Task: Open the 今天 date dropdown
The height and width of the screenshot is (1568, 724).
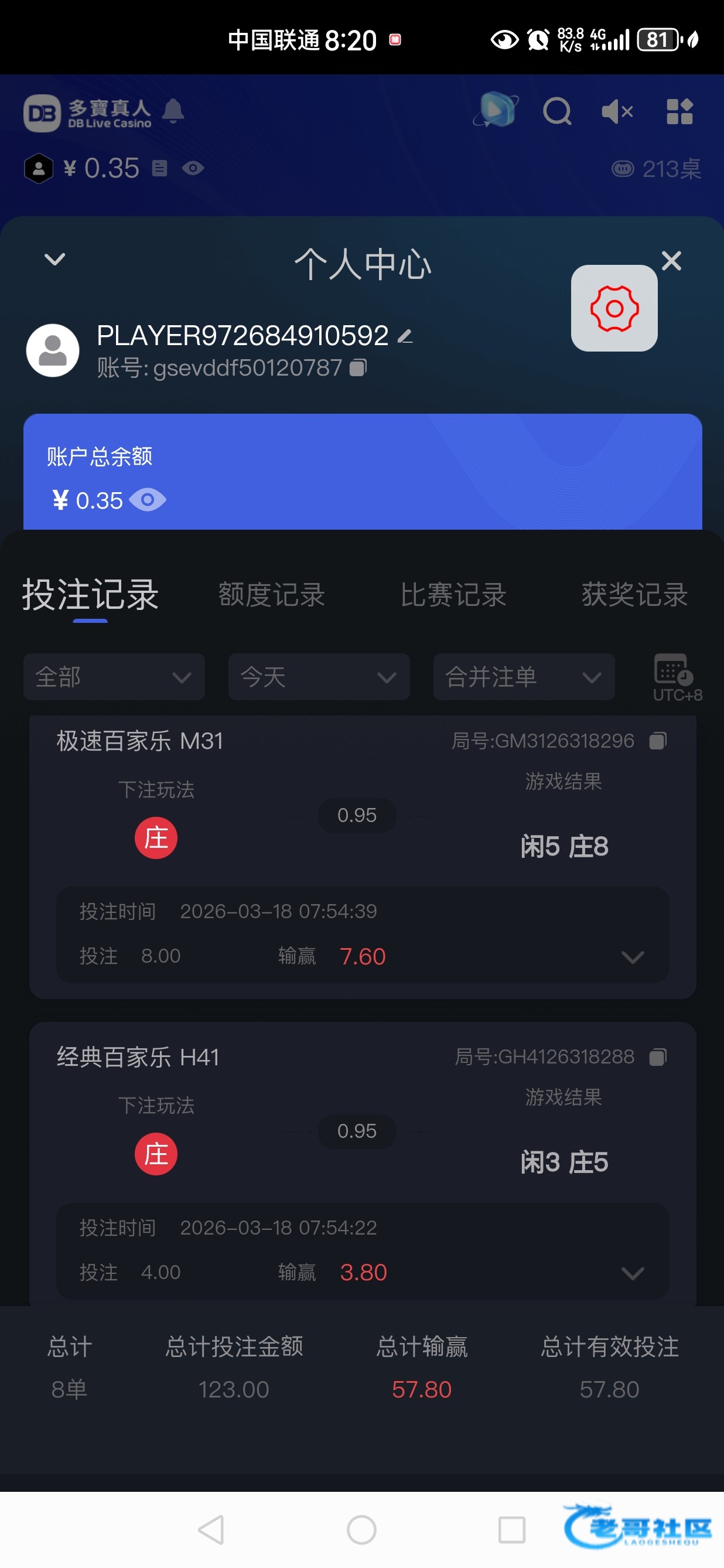Action: point(318,677)
